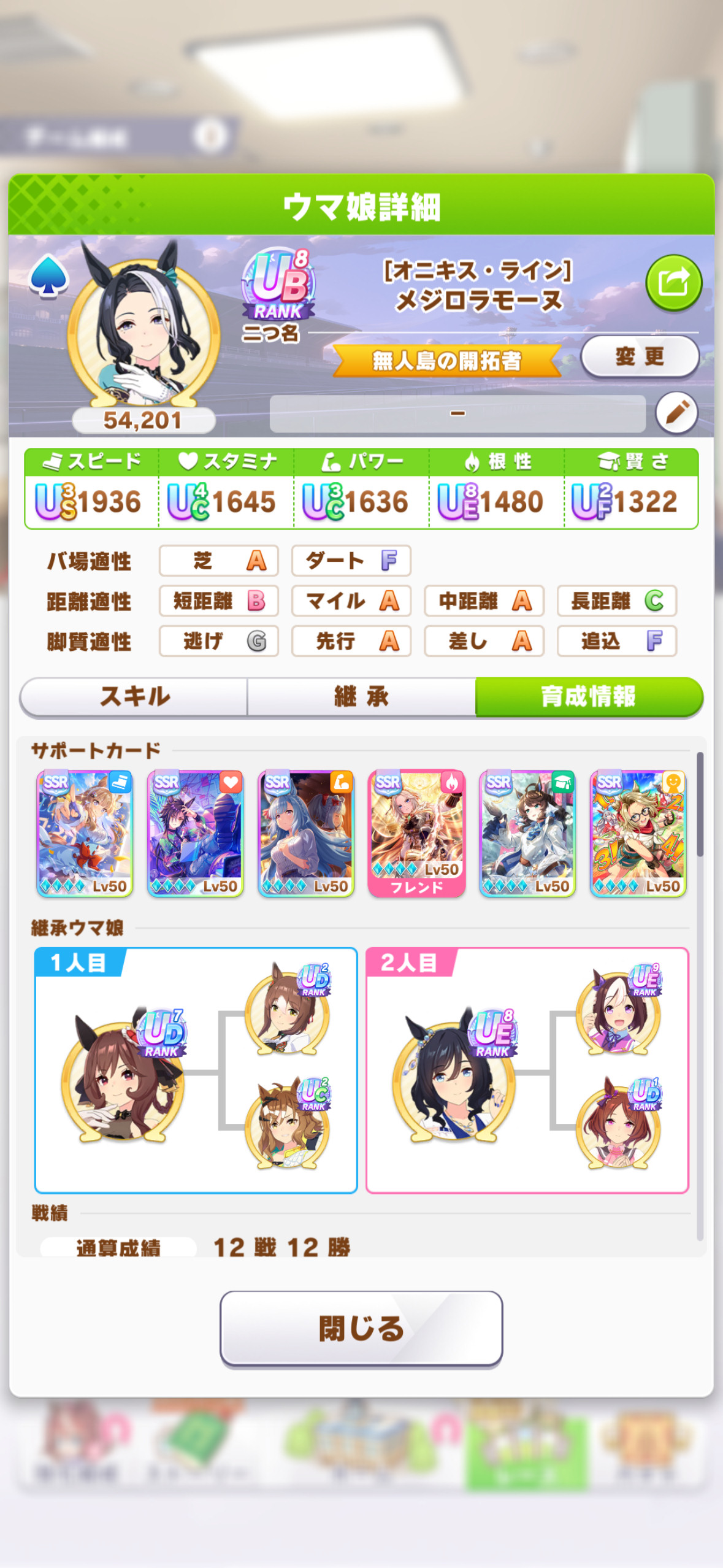Image resolution: width=723 pixels, height=1568 pixels.
Task: Open the last support card with yellow icon
Action: point(638,834)
